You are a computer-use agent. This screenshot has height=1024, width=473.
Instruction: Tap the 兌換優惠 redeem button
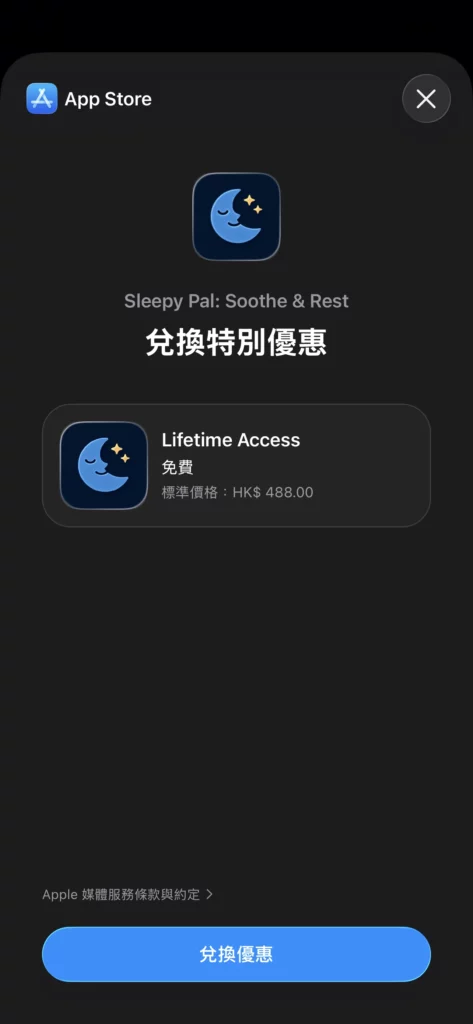tap(236, 954)
